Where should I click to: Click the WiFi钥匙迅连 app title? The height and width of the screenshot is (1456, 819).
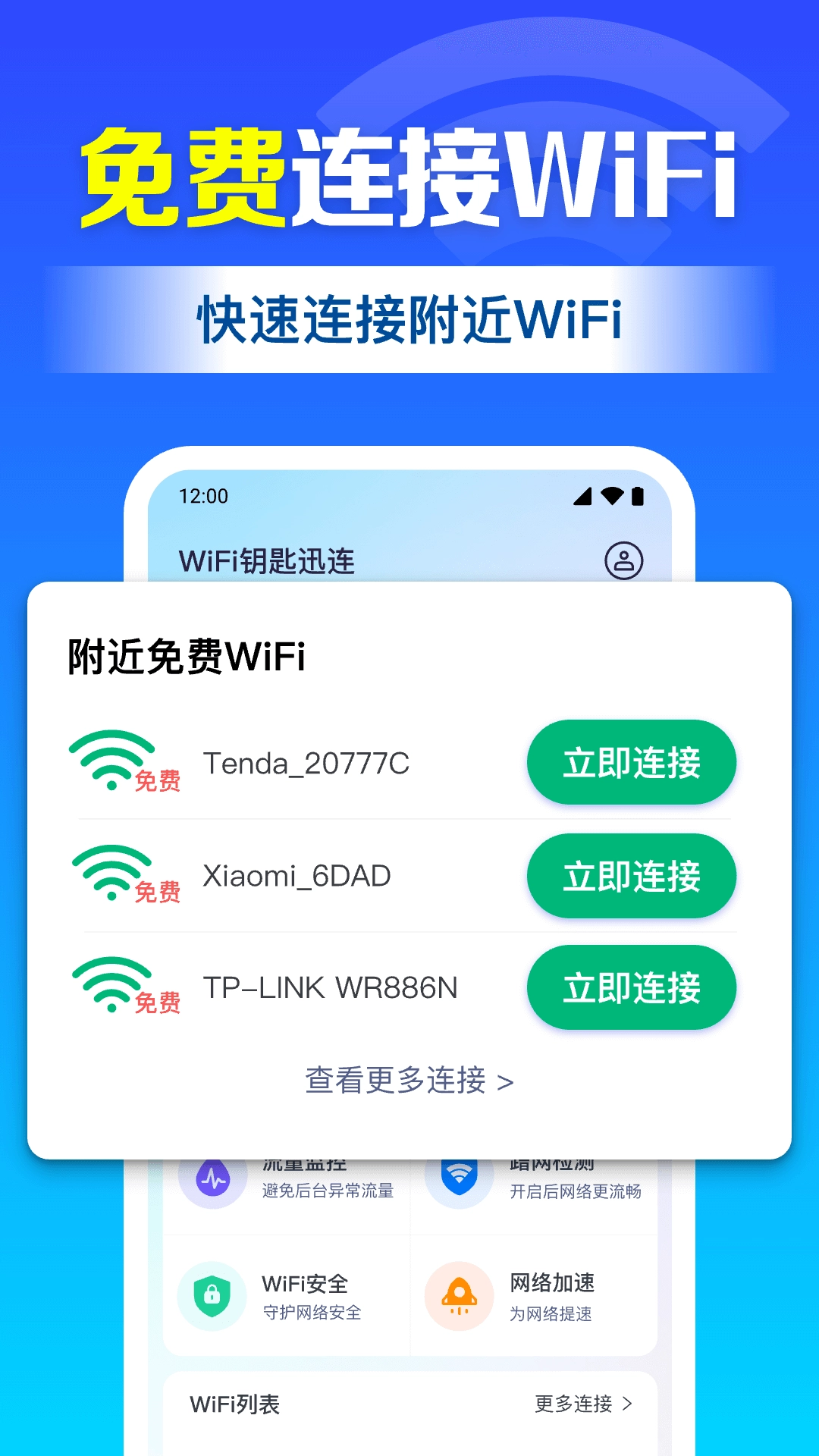267,559
